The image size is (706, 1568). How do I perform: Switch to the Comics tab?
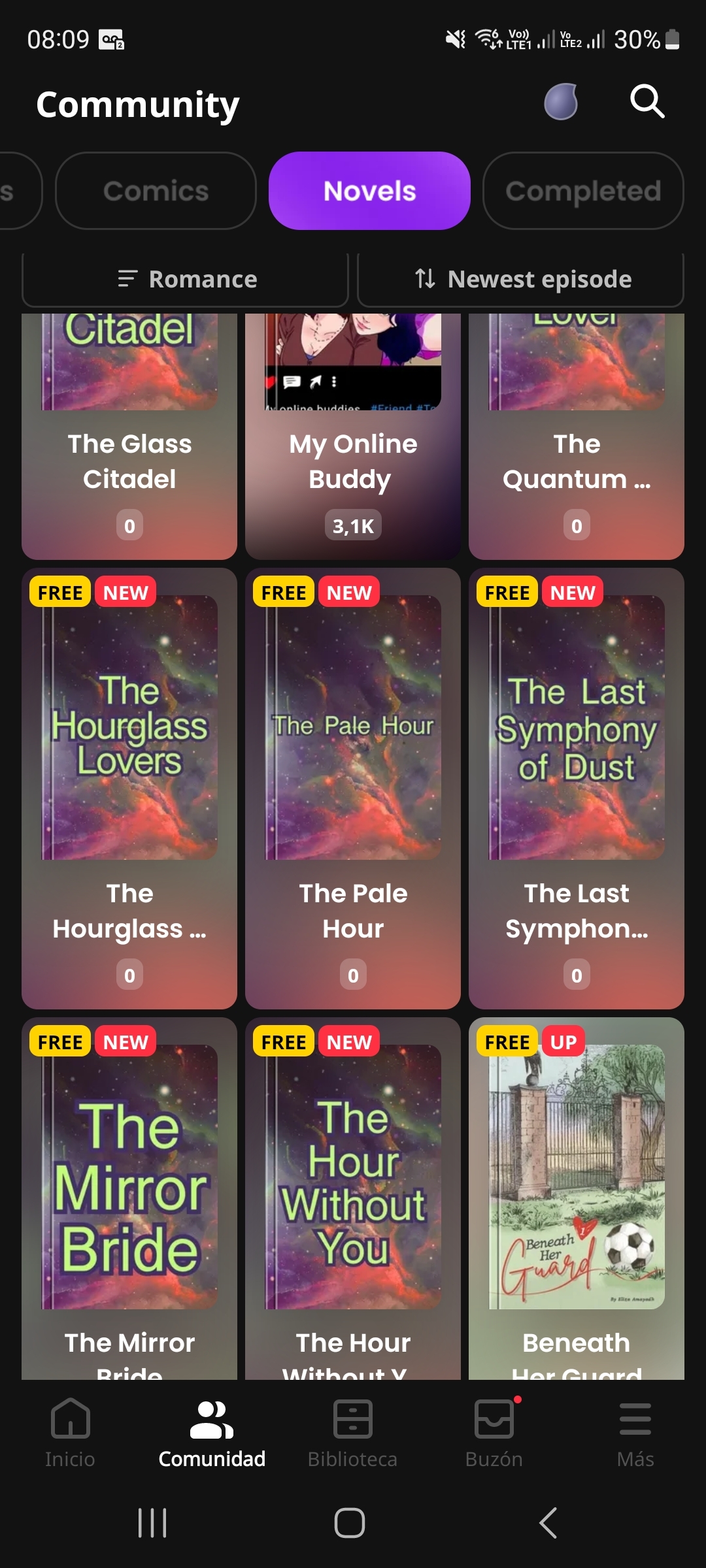pyautogui.click(x=156, y=191)
